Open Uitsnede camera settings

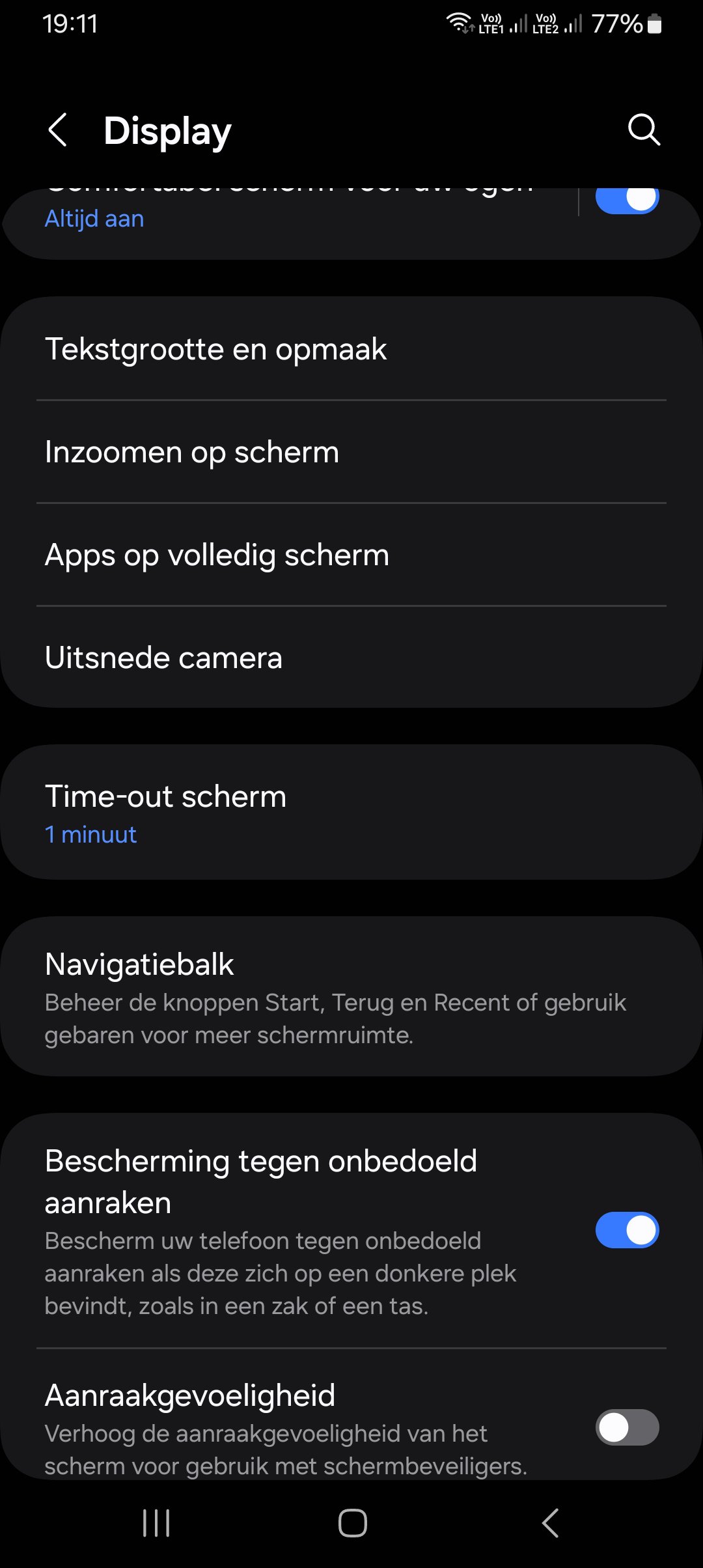tap(351, 658)
